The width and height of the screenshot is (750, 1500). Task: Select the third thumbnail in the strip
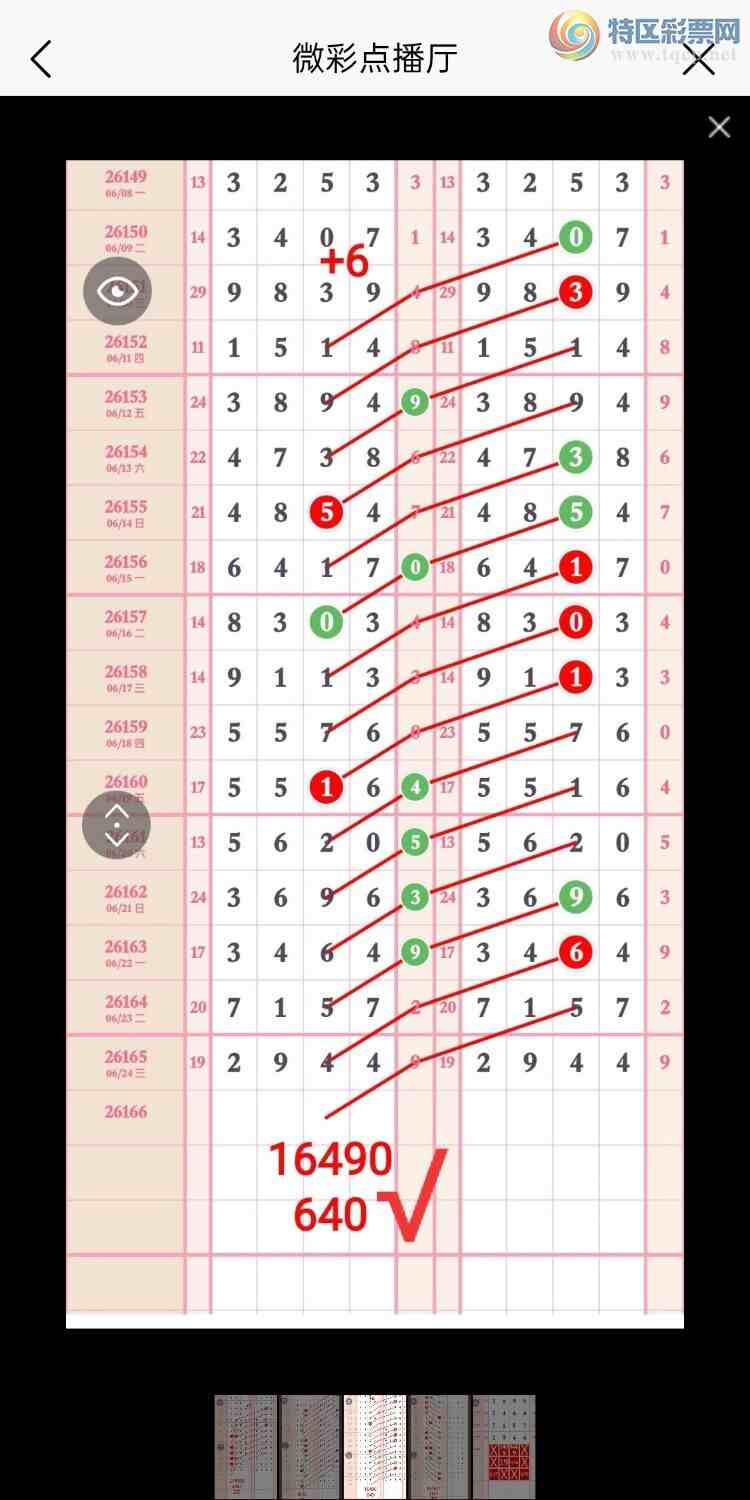coord(375,1447)
